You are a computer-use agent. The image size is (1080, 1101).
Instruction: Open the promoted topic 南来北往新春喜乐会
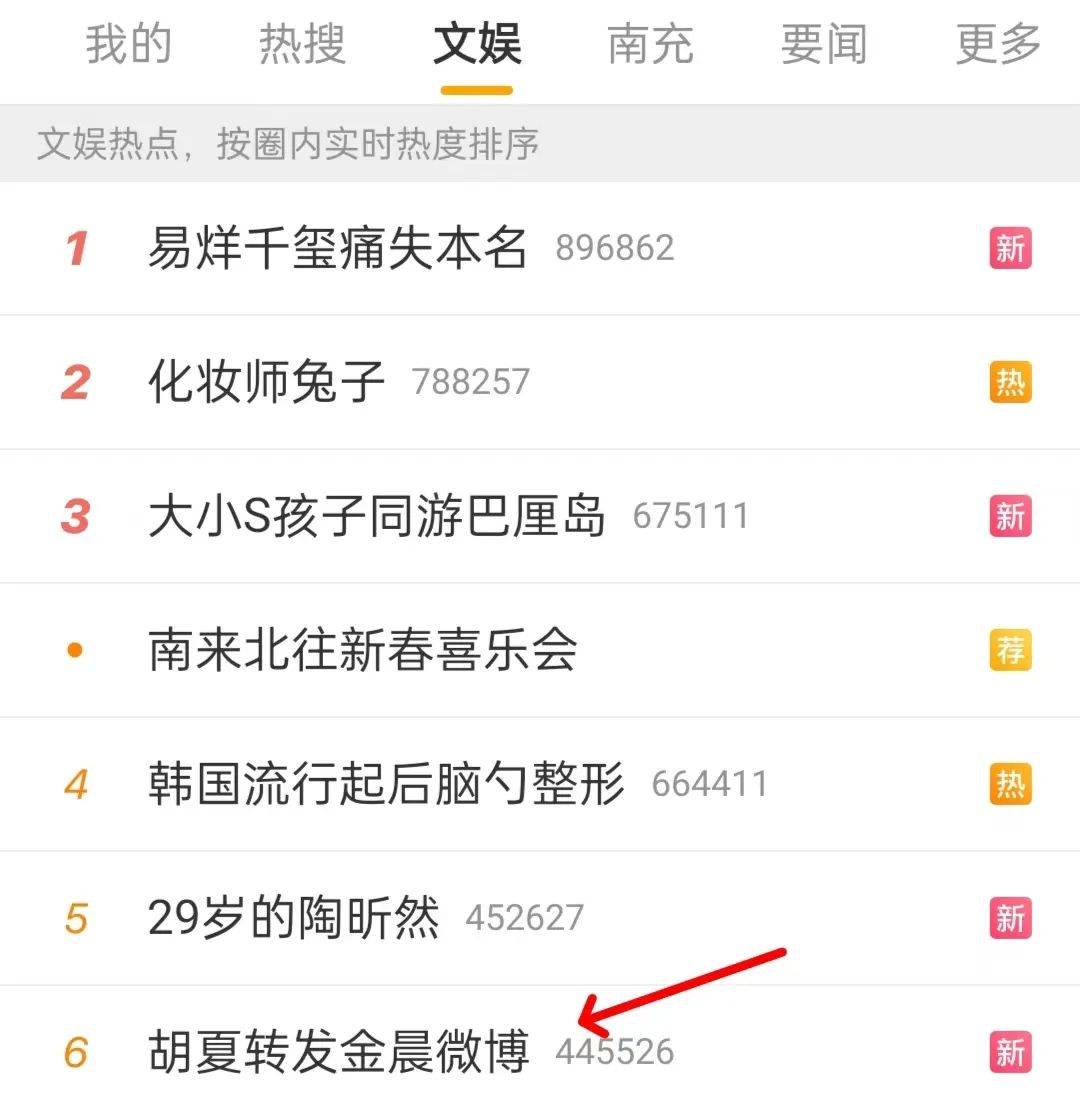[x=363, y=651]
